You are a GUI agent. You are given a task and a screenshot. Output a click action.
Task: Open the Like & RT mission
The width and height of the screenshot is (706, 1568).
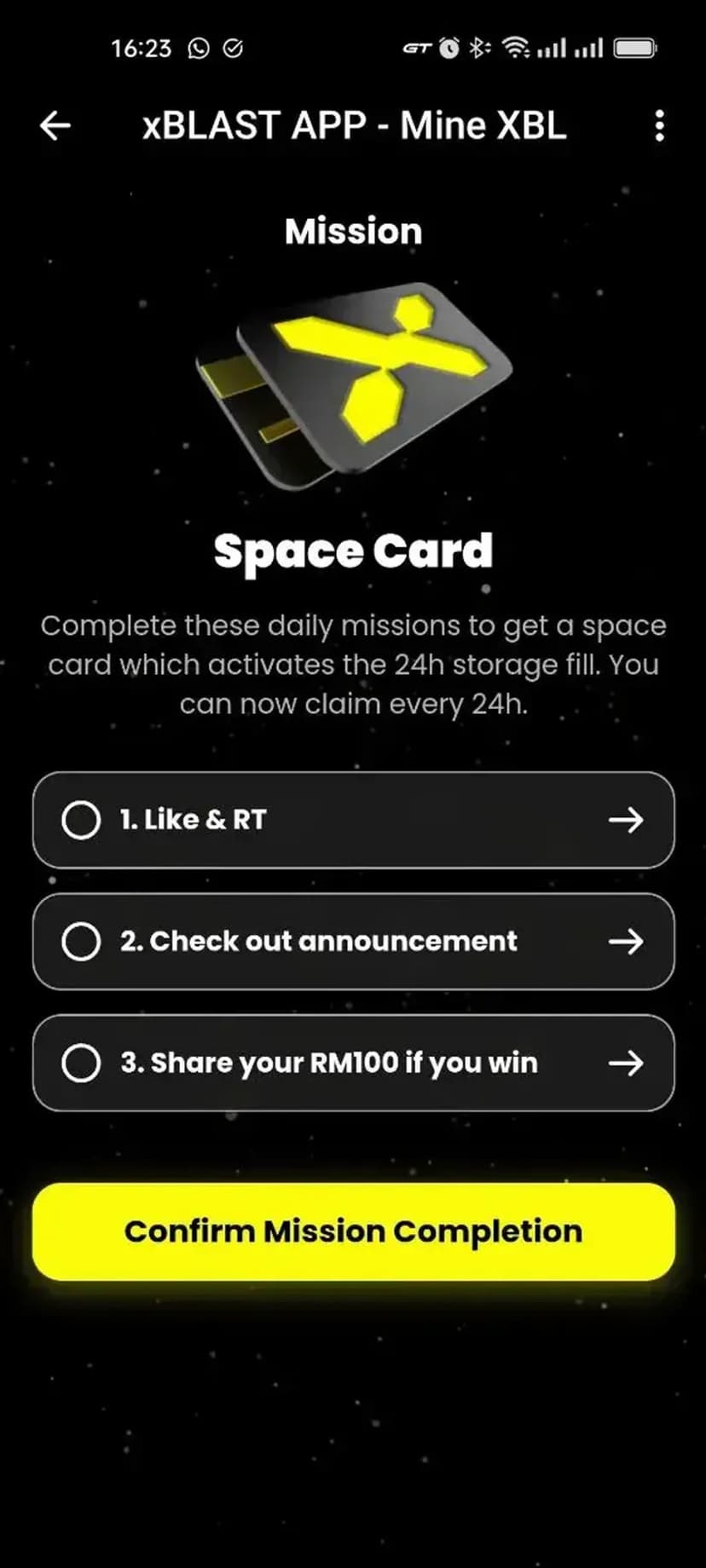click(x=353, y=820)
